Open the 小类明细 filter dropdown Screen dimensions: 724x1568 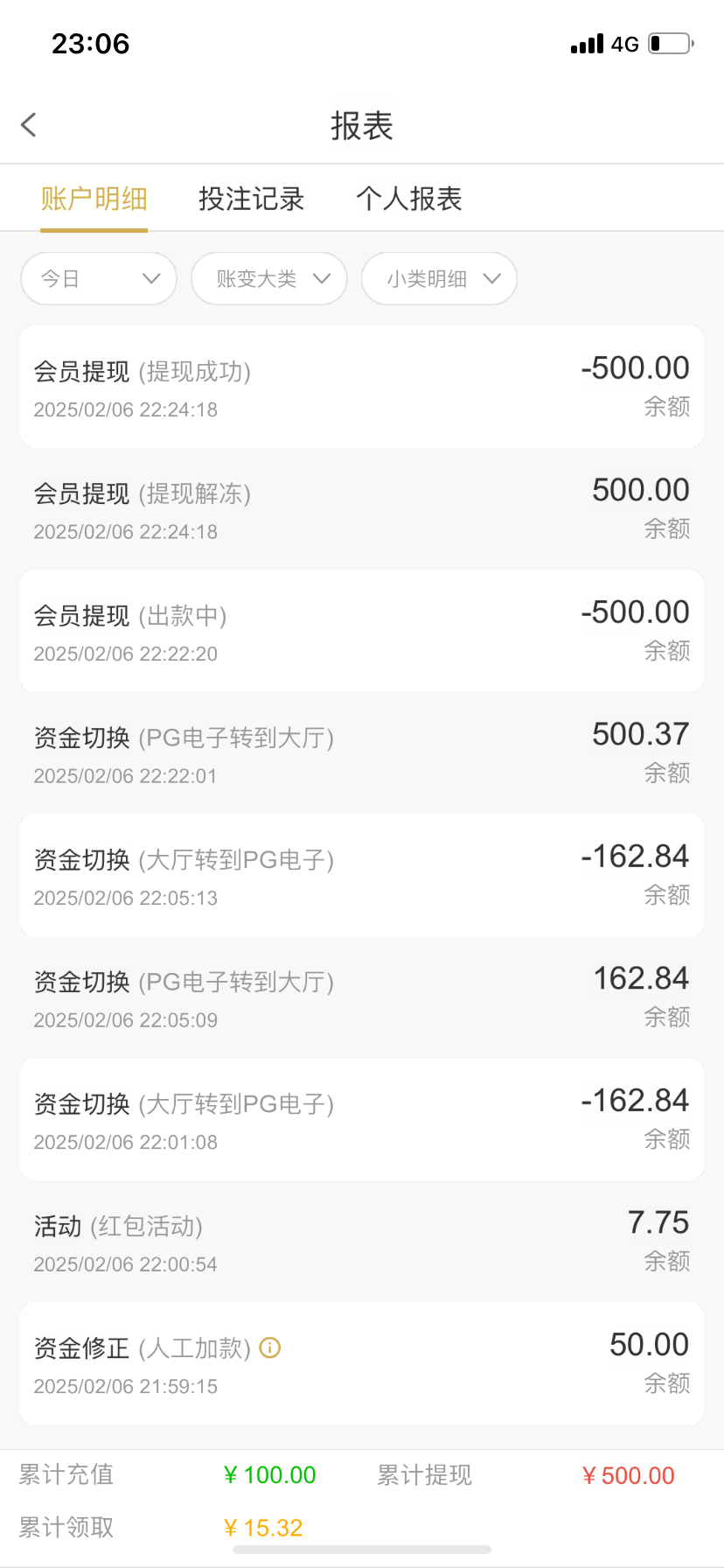coord(439,279)
